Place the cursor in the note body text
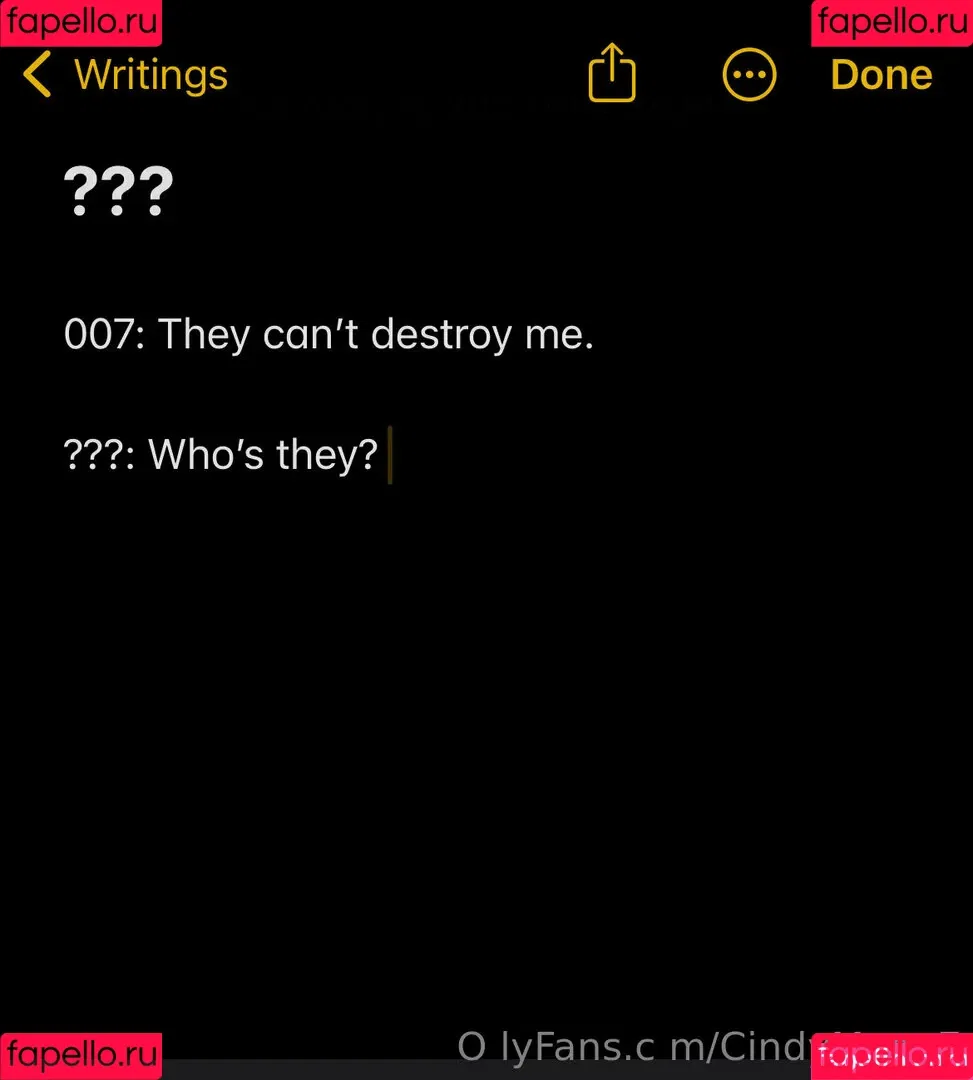The width and height of the screenshot is (973, 1080). coord(330,334)
